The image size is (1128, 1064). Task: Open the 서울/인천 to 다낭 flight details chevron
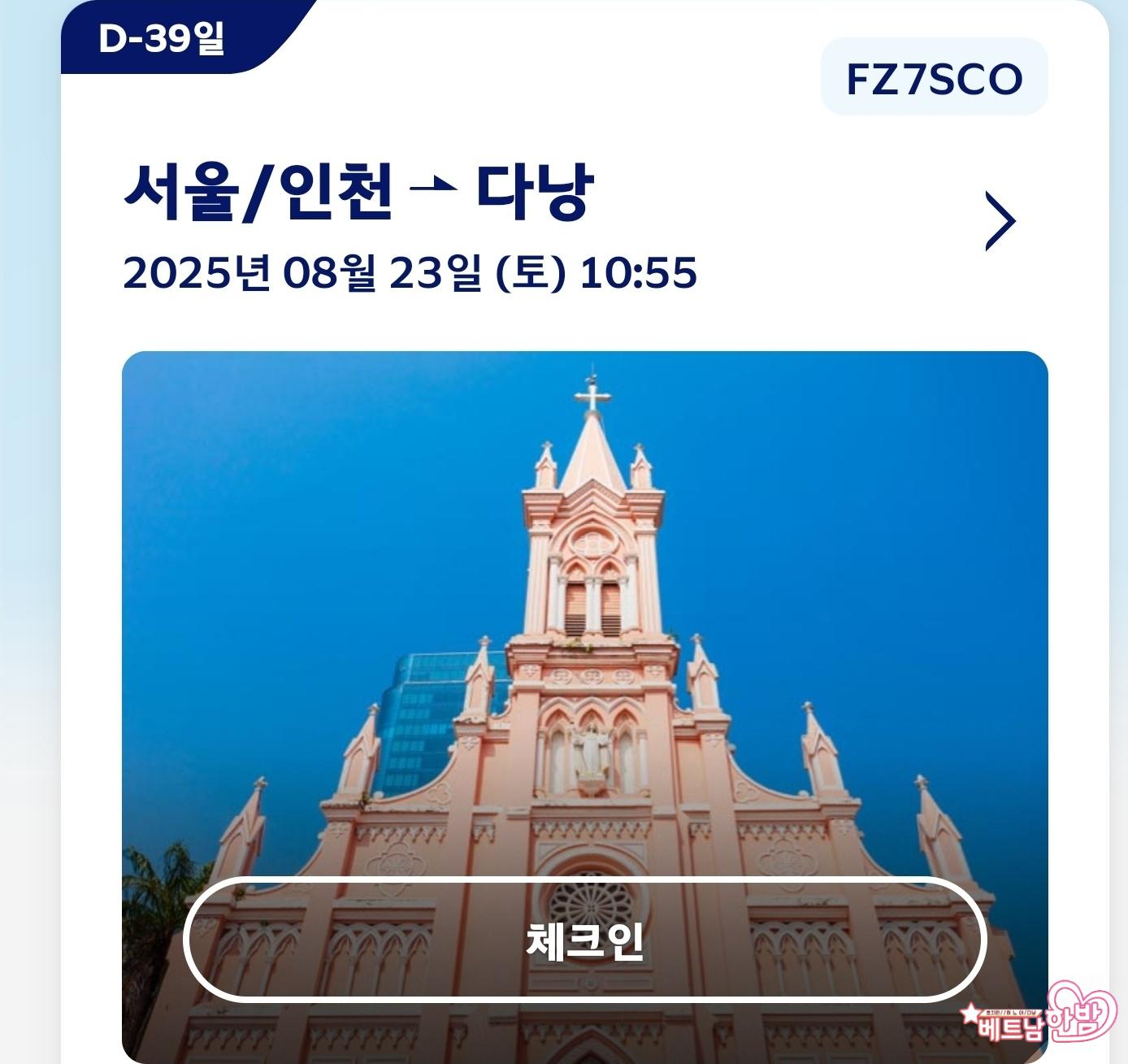[1000, 220]
